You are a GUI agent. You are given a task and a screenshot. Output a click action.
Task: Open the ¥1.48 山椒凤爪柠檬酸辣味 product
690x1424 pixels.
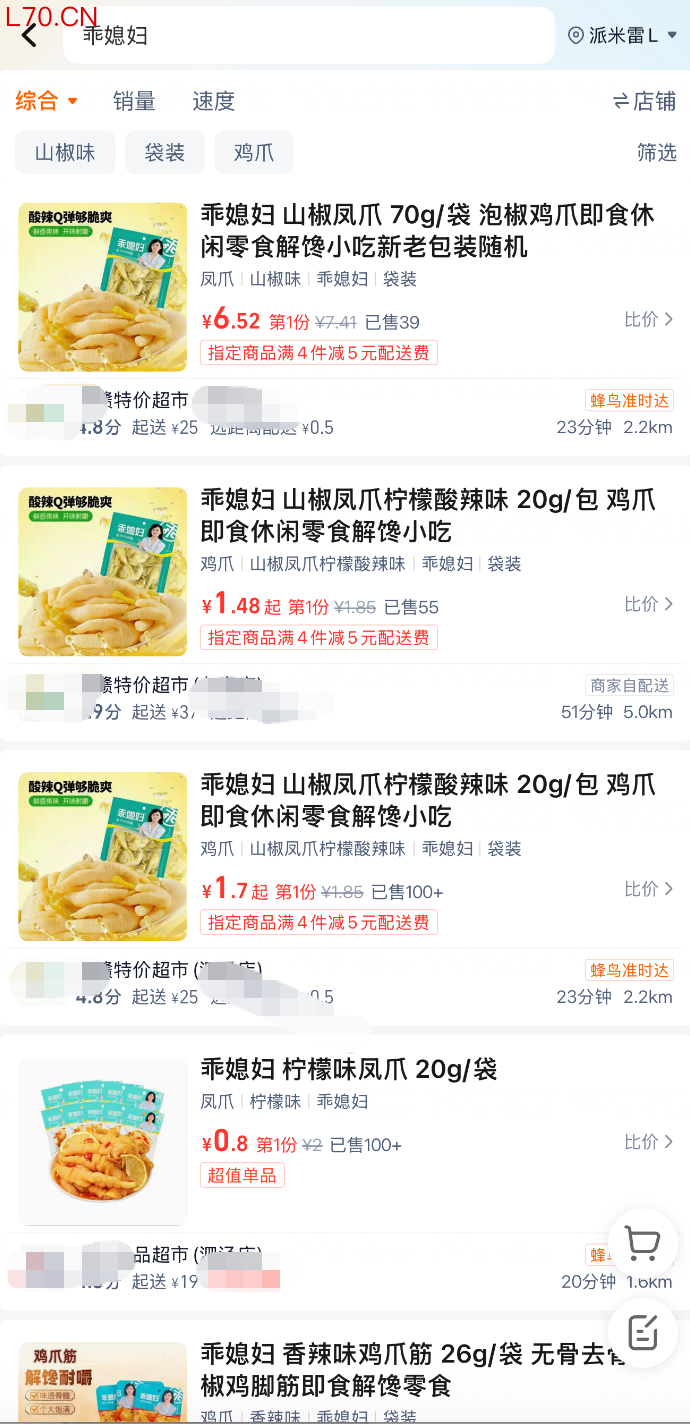427,515
